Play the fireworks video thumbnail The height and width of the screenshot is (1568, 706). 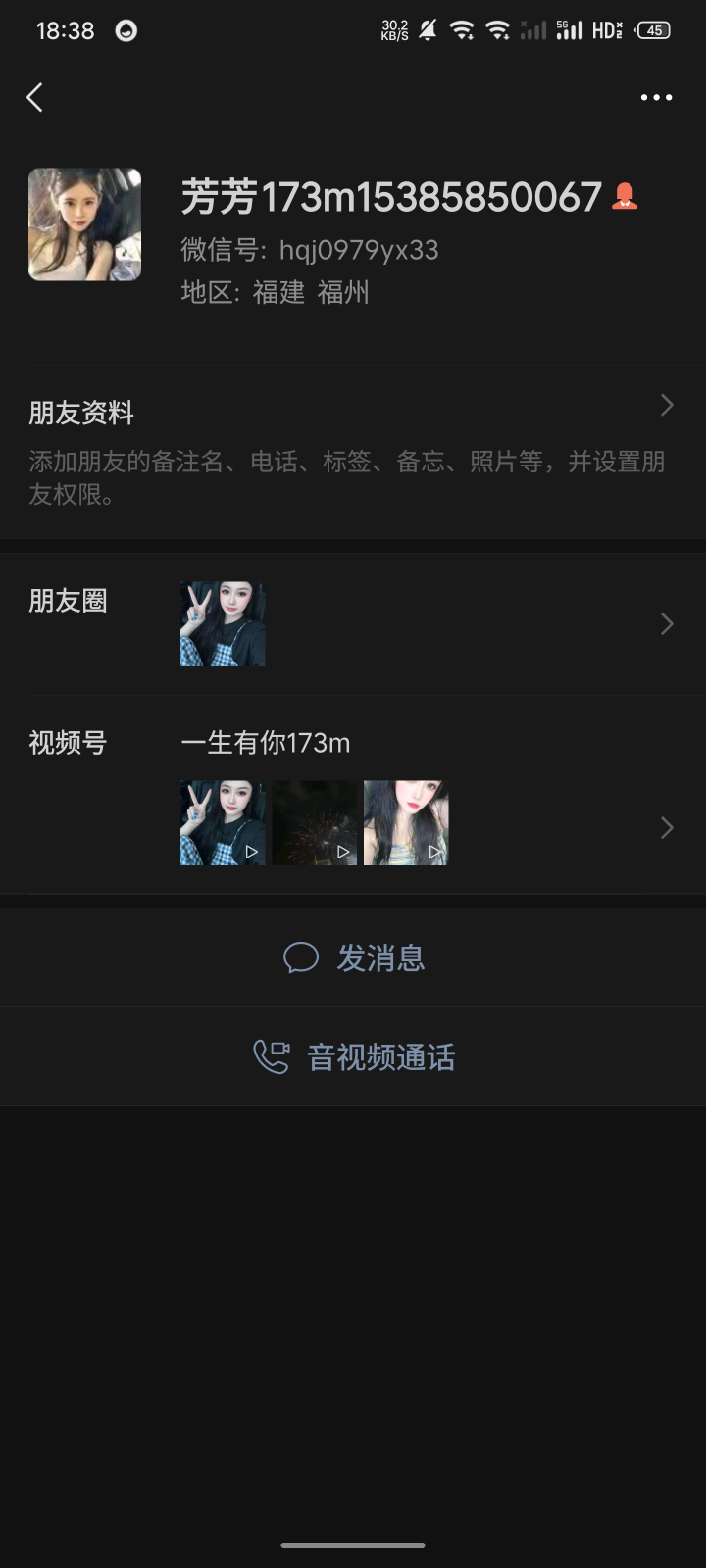(x=314, y=822)
